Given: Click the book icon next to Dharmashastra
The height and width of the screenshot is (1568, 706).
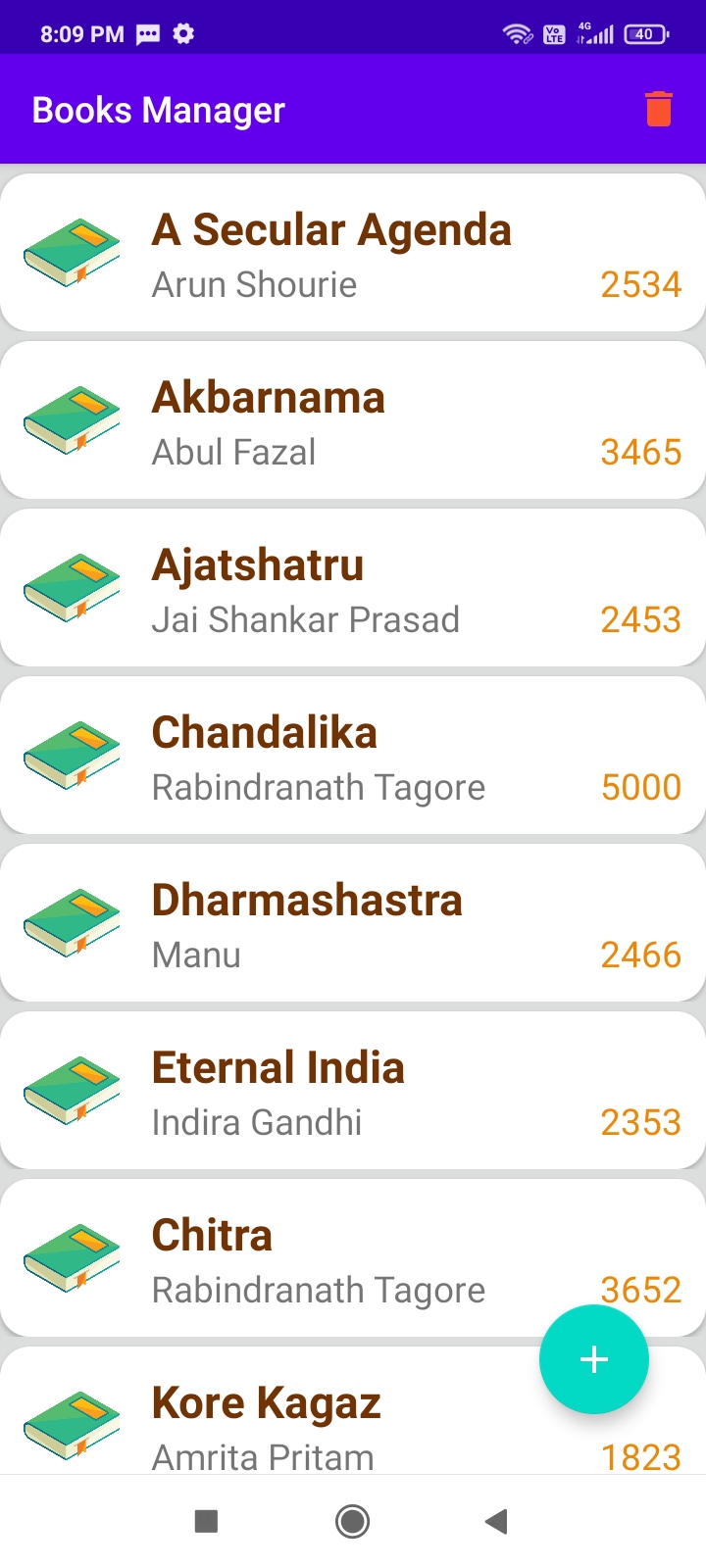Looking at the screenshot, I should pyautogui.click(x=70, y=922).
